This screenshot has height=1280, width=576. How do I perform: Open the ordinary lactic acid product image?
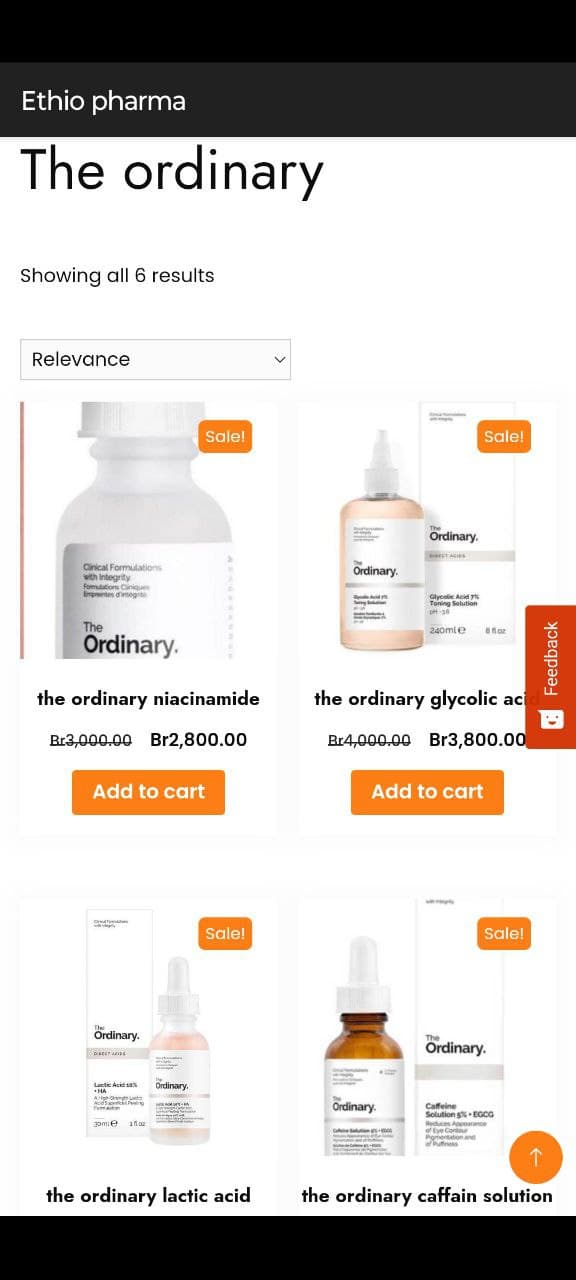pos(148,1027)
